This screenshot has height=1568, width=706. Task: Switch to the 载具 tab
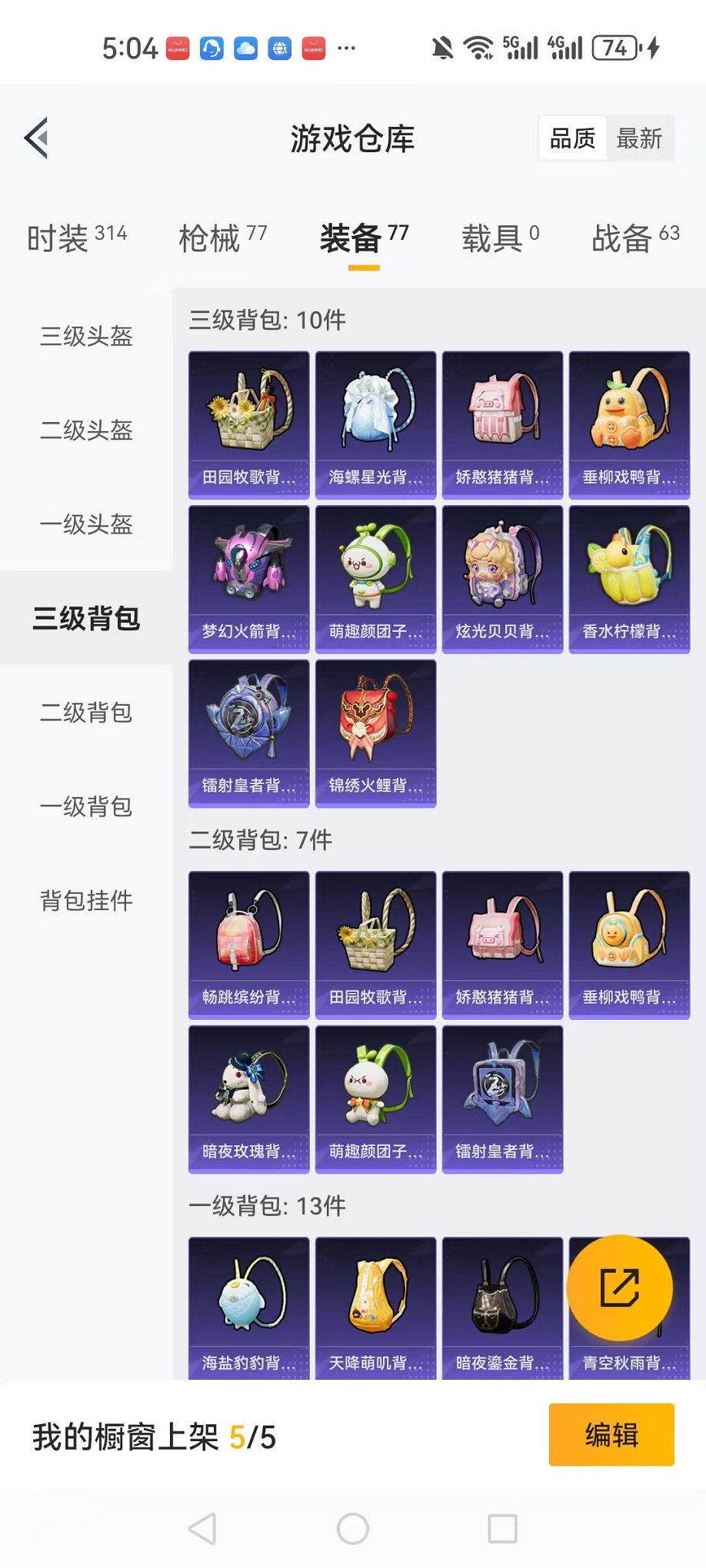(501, 238)
